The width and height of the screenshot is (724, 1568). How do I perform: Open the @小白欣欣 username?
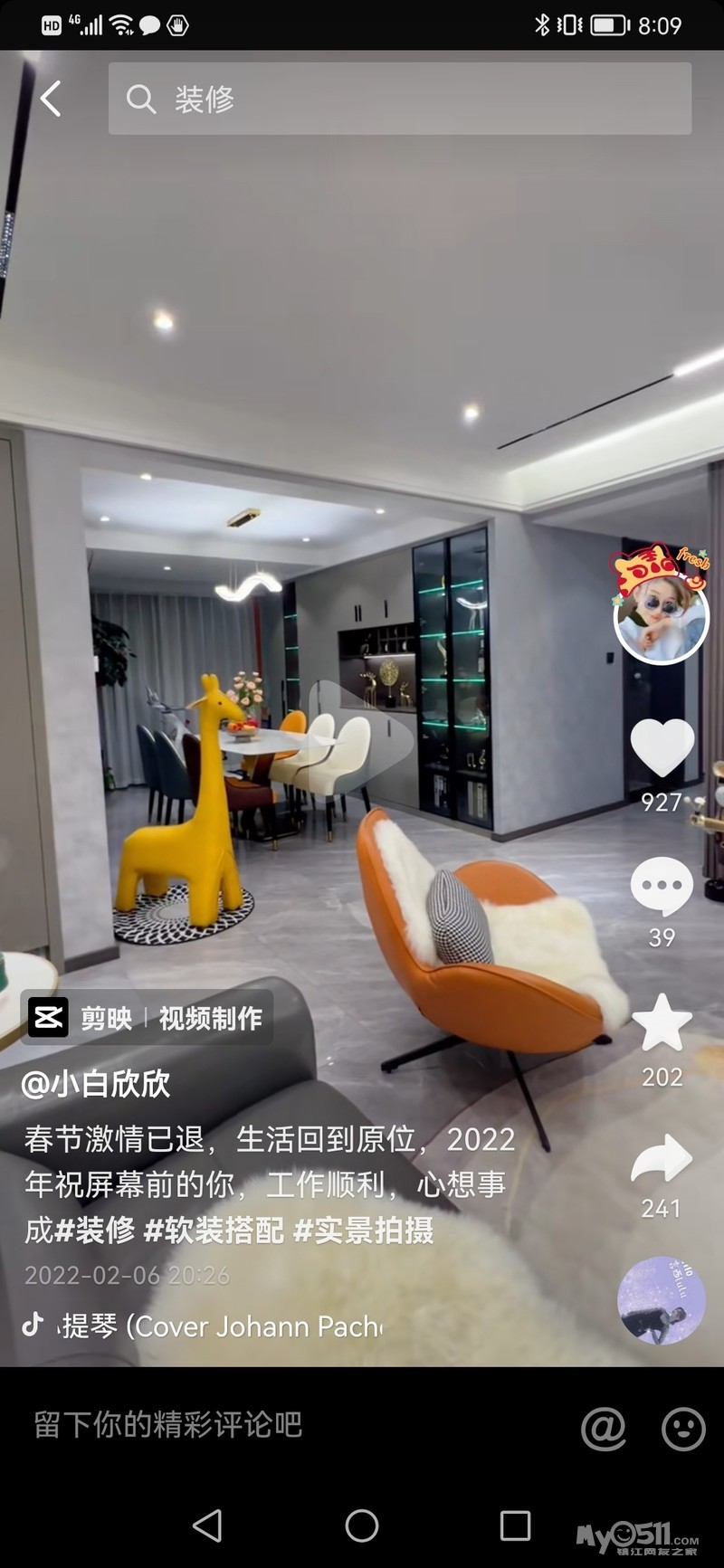pos(96,1083)
